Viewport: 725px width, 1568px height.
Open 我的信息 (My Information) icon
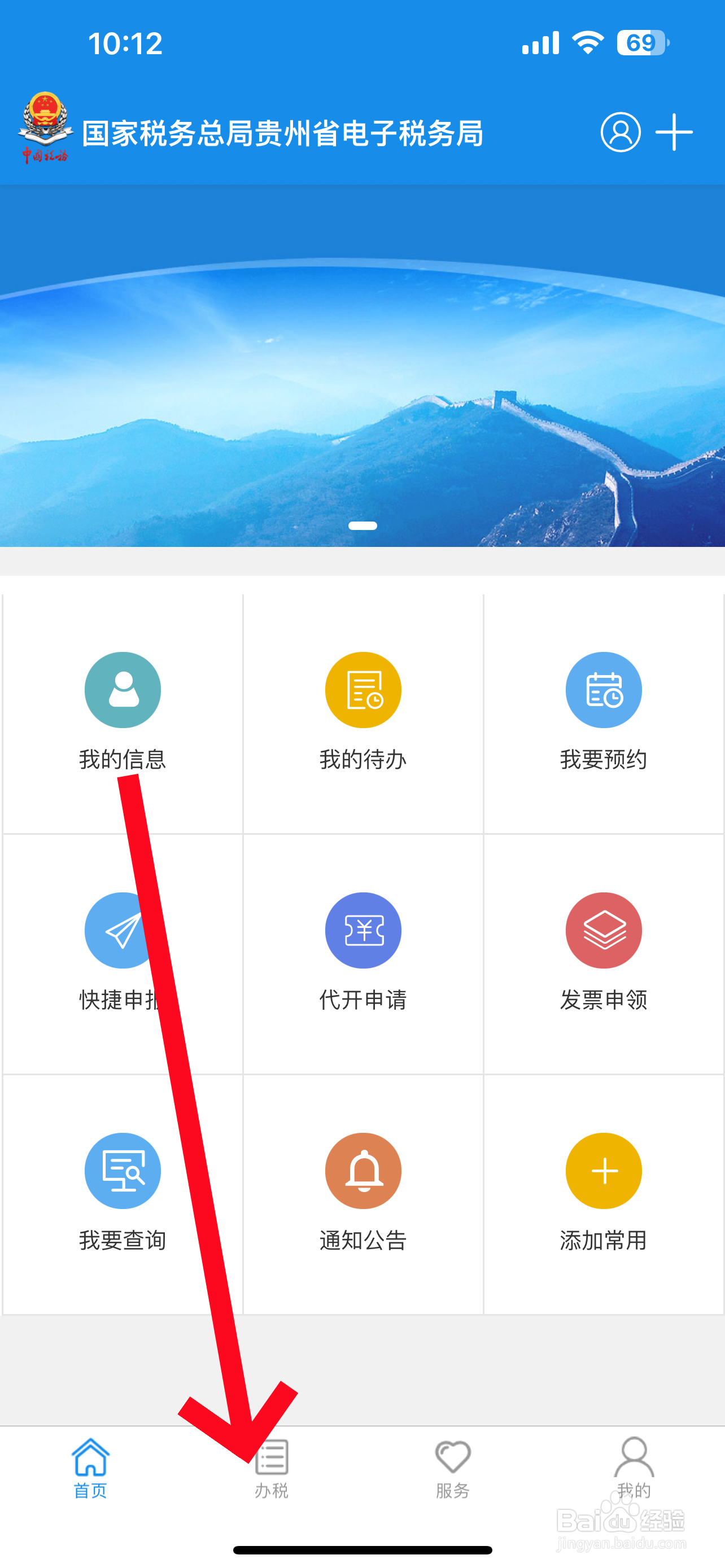pyautogui.click(x=123, y=690)
